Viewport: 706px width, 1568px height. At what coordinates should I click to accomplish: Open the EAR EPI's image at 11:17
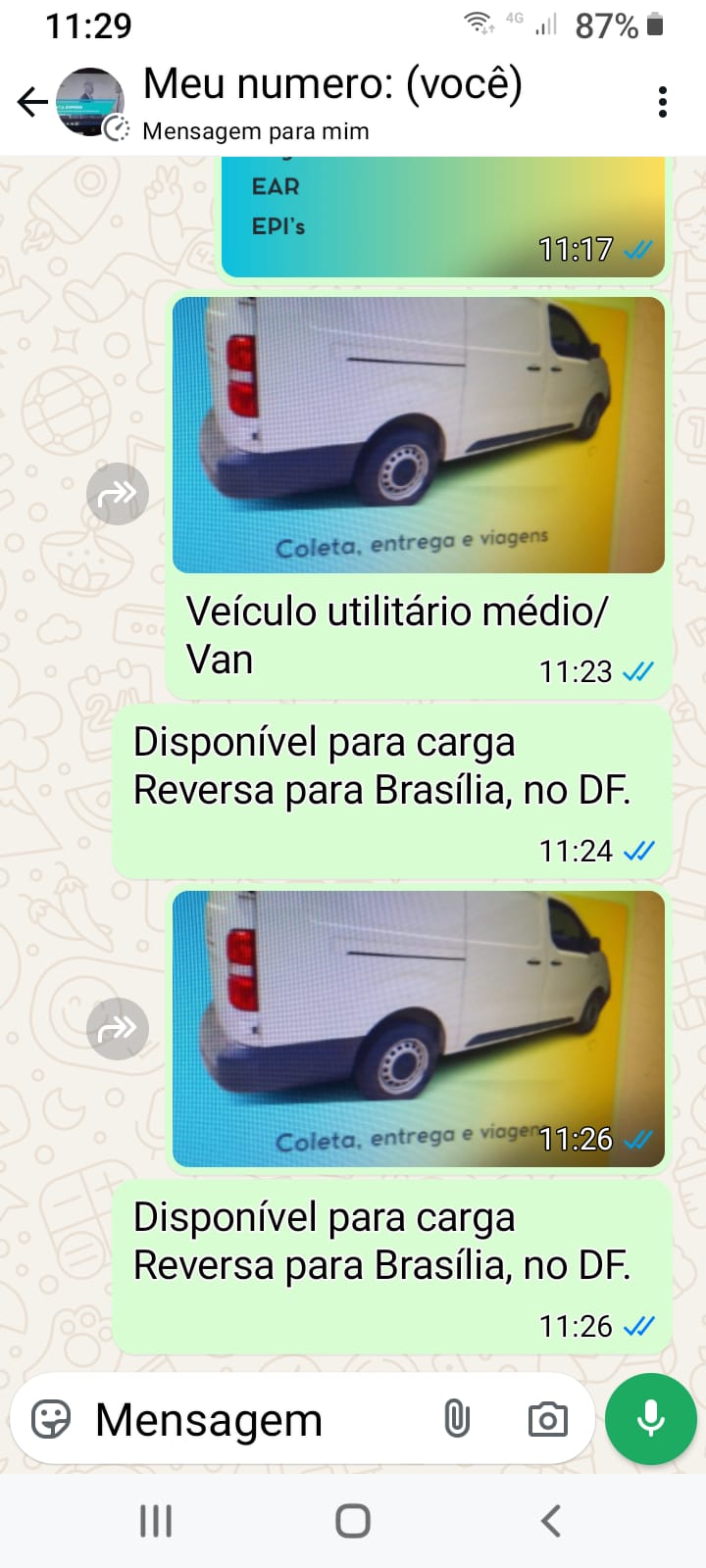click(443, 218)
